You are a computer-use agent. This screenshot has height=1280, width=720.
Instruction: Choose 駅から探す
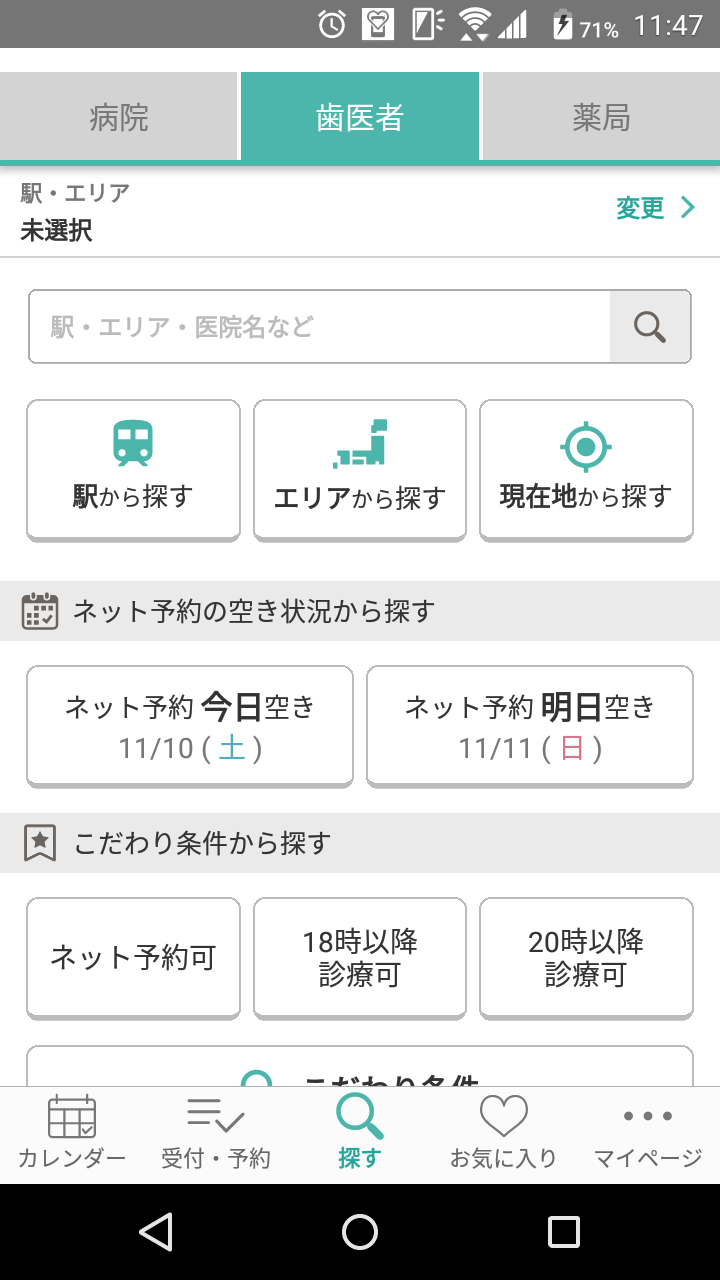click(133, 470)
